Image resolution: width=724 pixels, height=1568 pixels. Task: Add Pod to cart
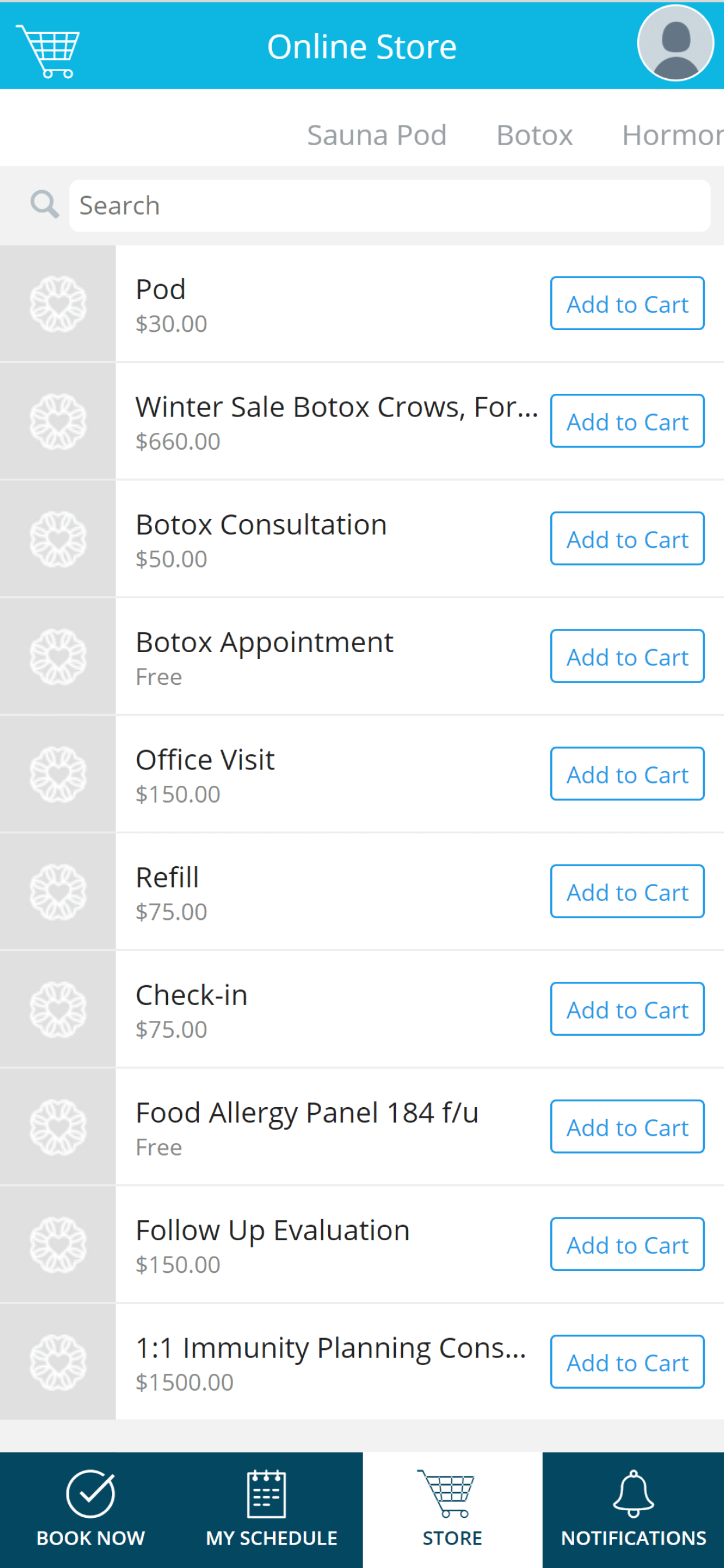point(627,304)
